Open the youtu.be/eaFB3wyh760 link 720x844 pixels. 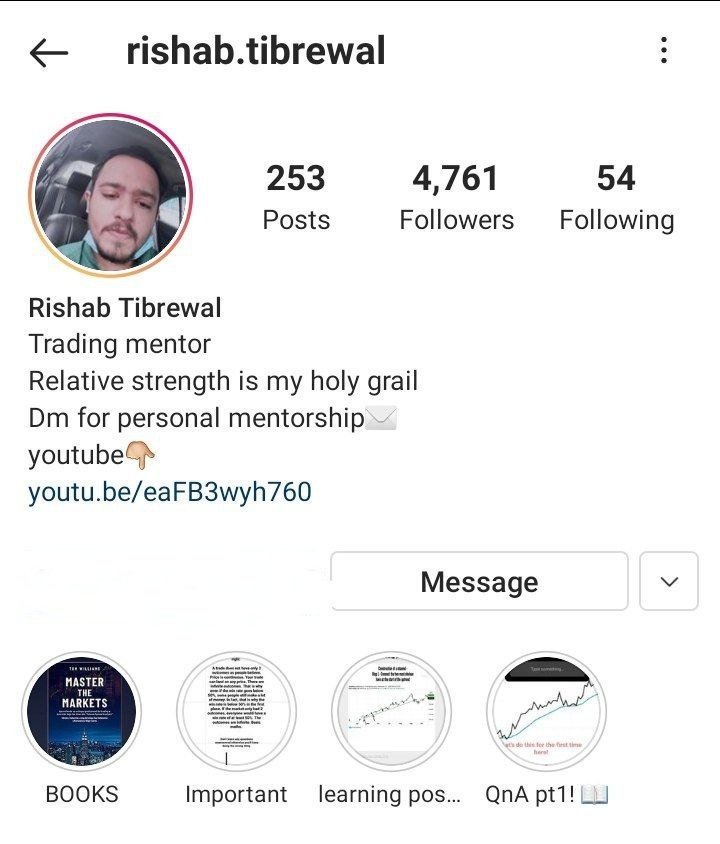pos(170,492)
